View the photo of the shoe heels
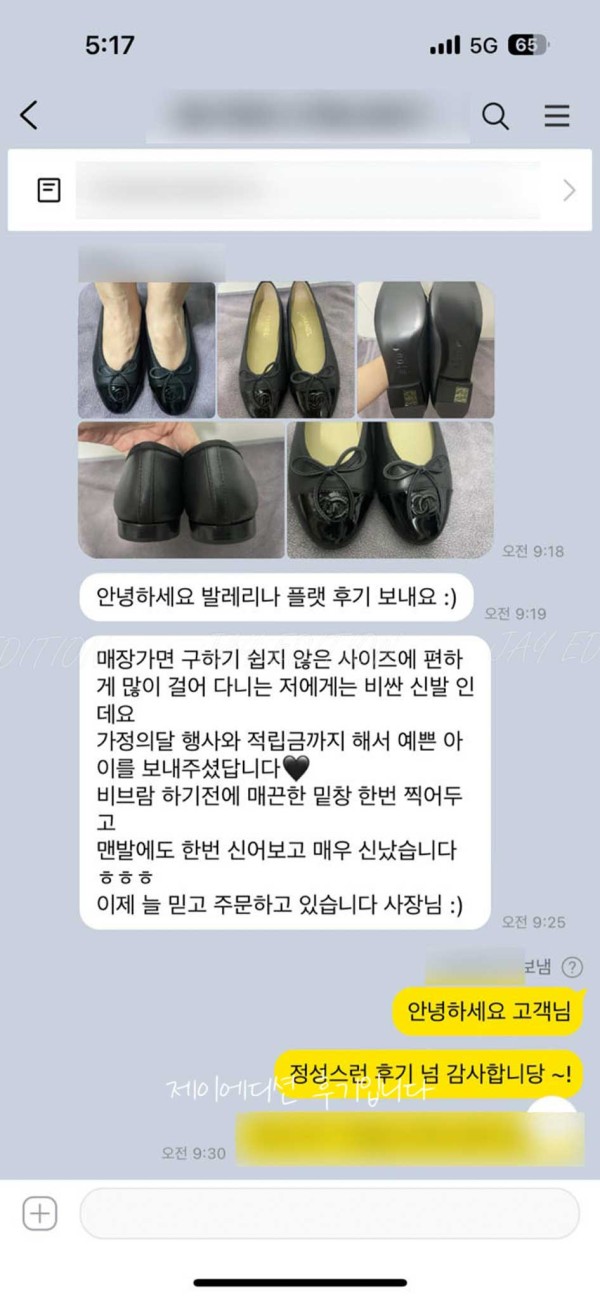The image size is (600, 1299). pyautogui.click(x=181, y=489)
